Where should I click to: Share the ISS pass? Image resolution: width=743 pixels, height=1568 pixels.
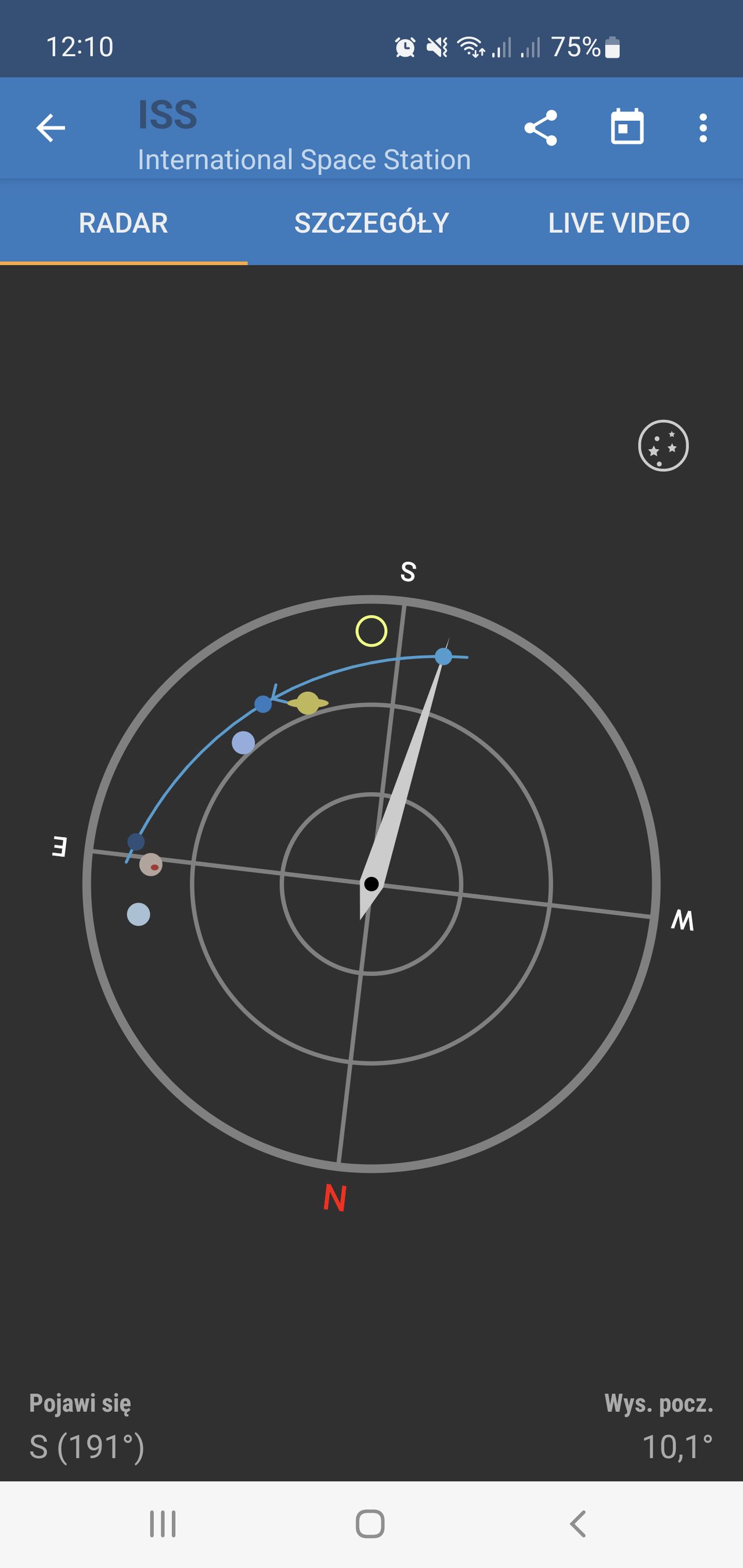pos(541,128)
